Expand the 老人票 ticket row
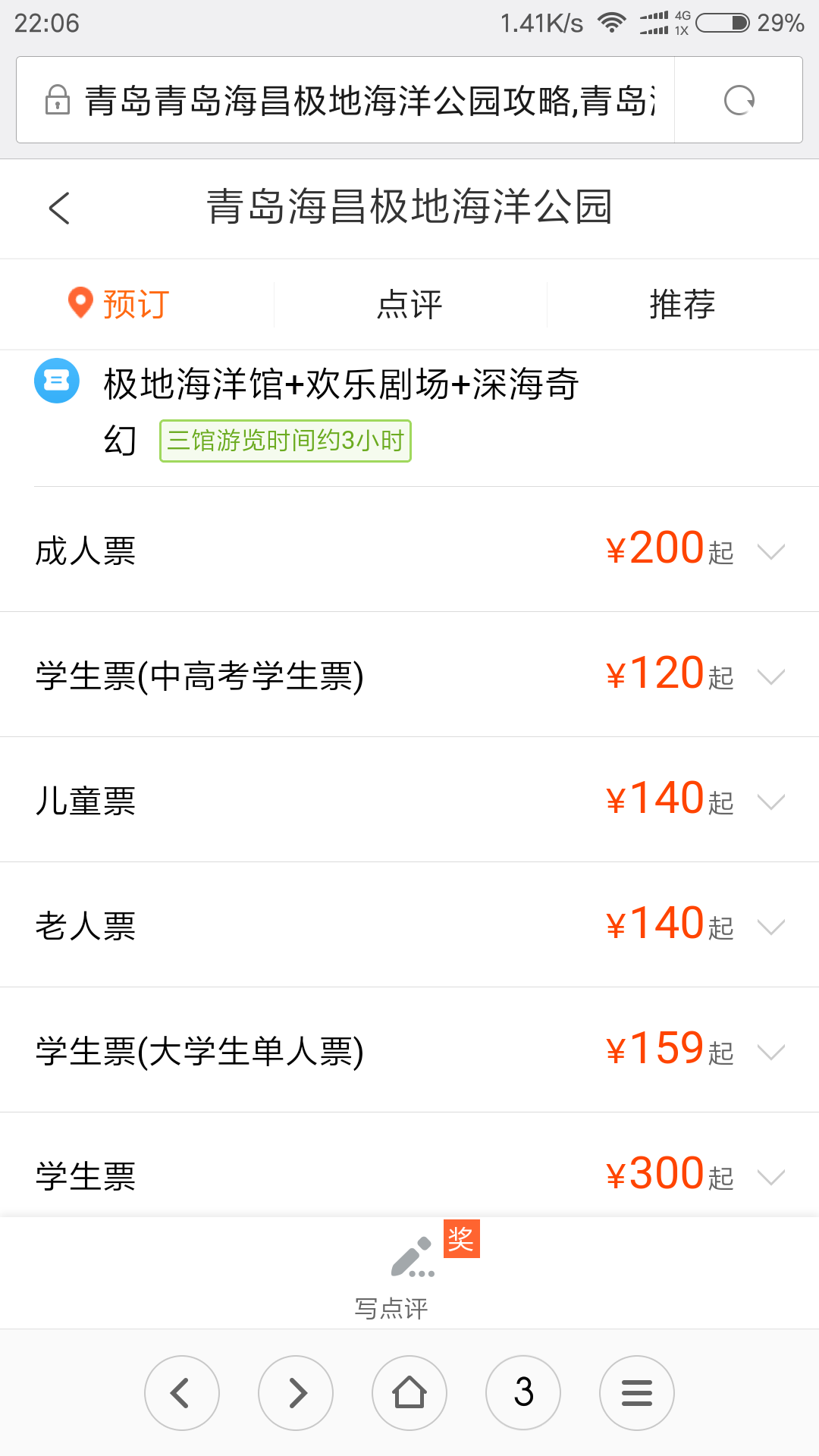Image resolution: width=819 pixels, height=1456 pixels. pyautogui.click(x=409, y=925)
